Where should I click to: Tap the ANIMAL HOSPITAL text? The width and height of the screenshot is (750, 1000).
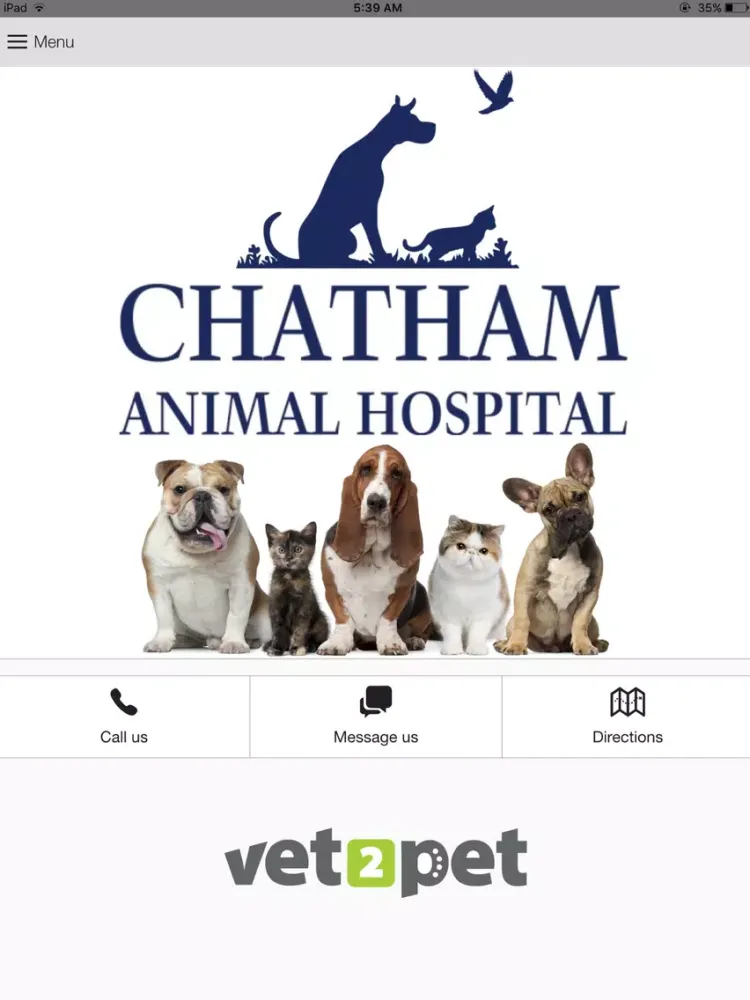coord(375,400)
